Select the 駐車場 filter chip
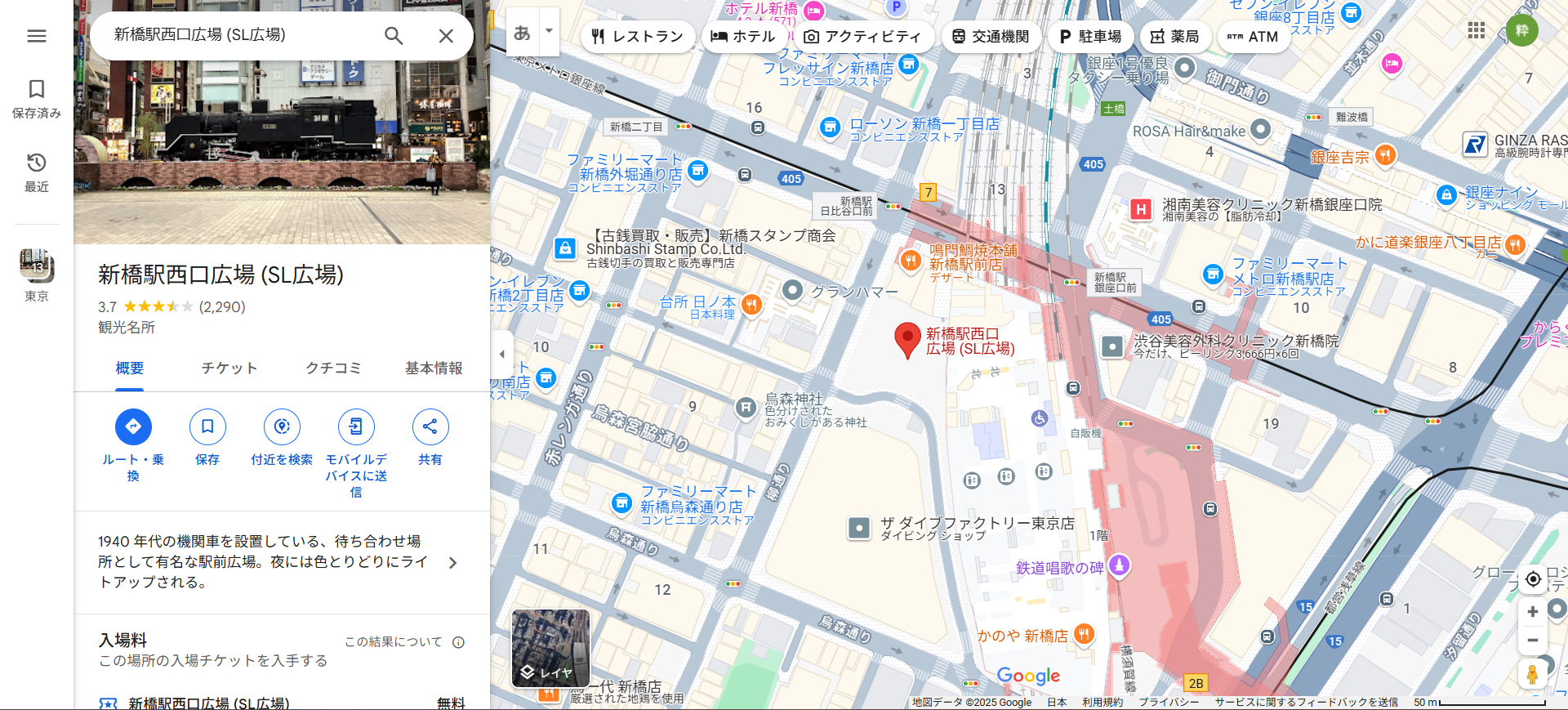Viewport: 1568px width, 710px height. 1090,37
